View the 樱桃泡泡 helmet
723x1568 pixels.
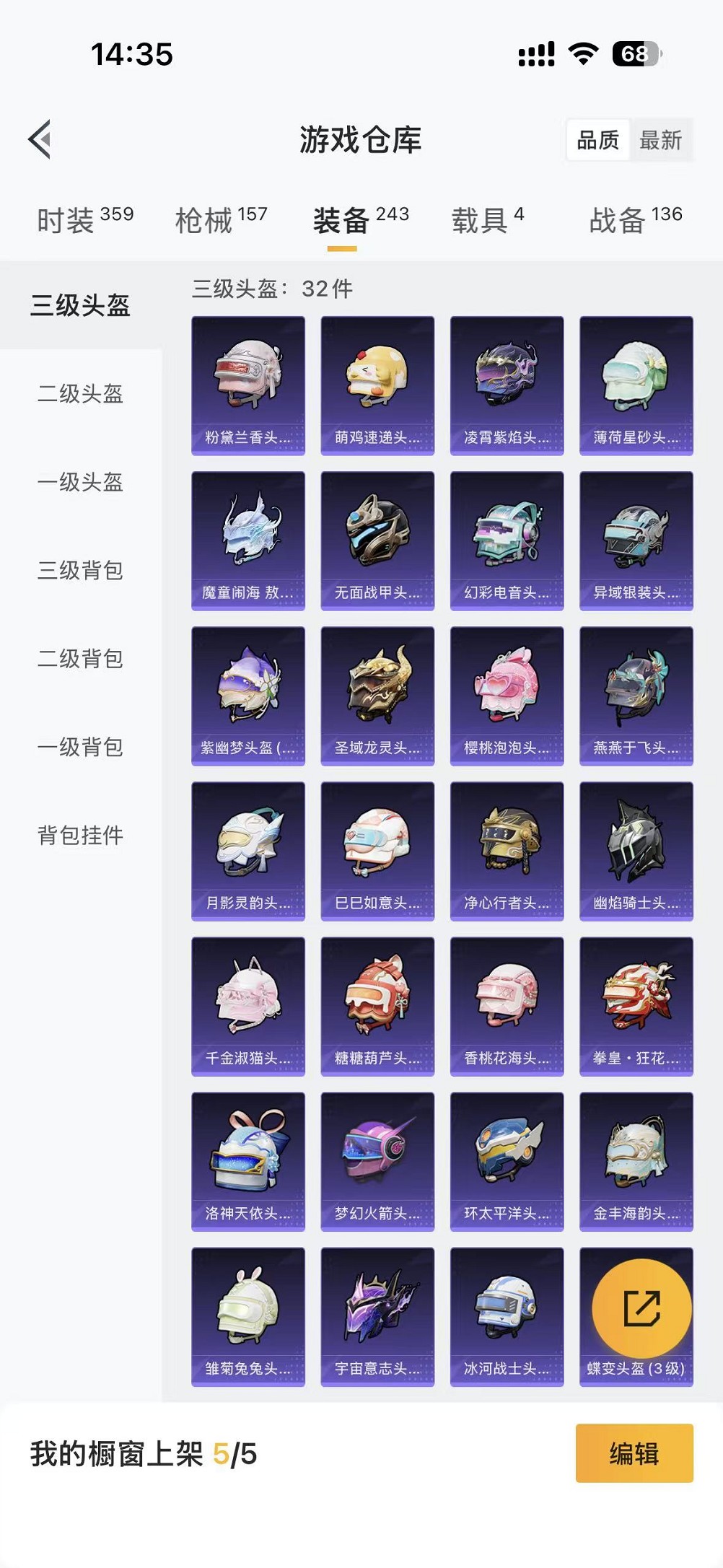pyautogui.click(x=507, y=696)
